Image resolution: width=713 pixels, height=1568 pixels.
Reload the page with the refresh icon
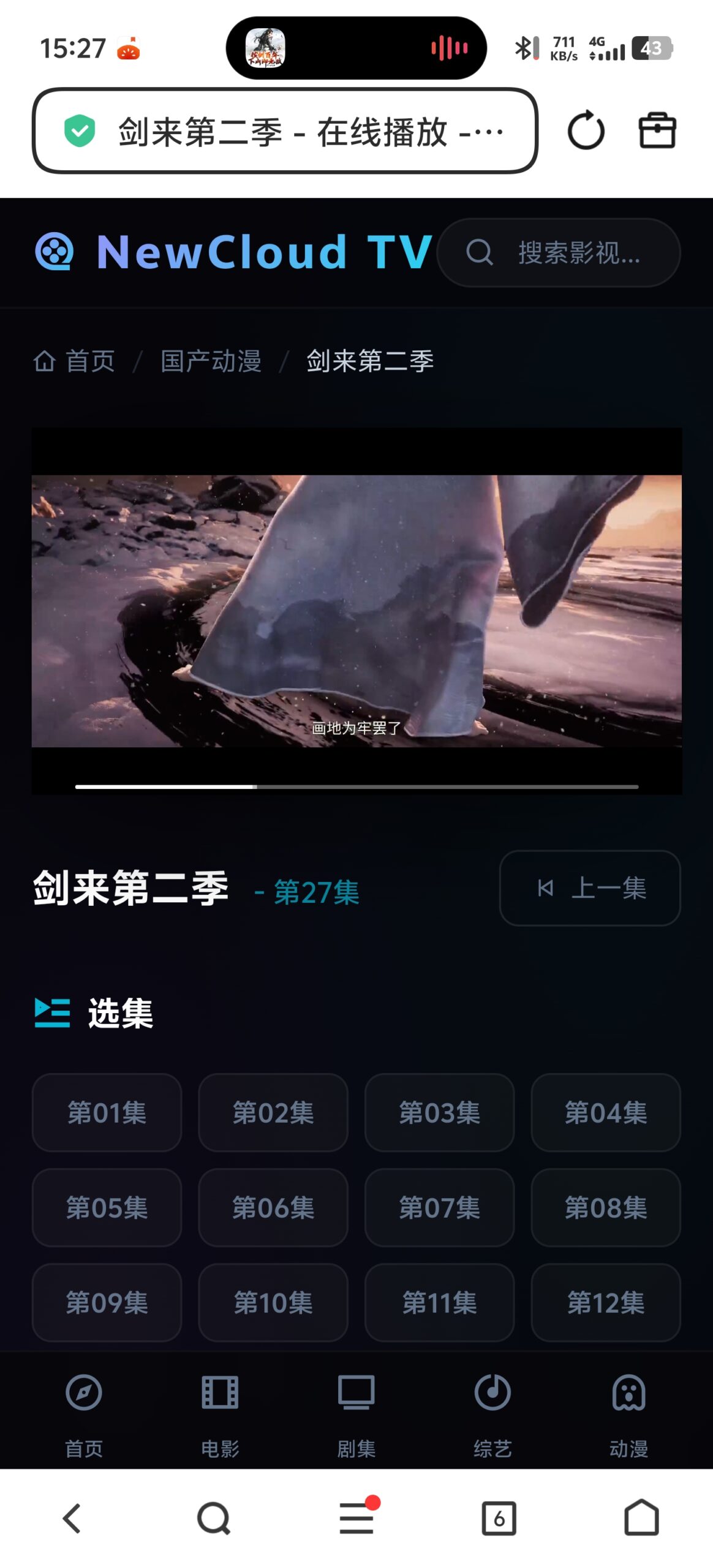(586, 130)
